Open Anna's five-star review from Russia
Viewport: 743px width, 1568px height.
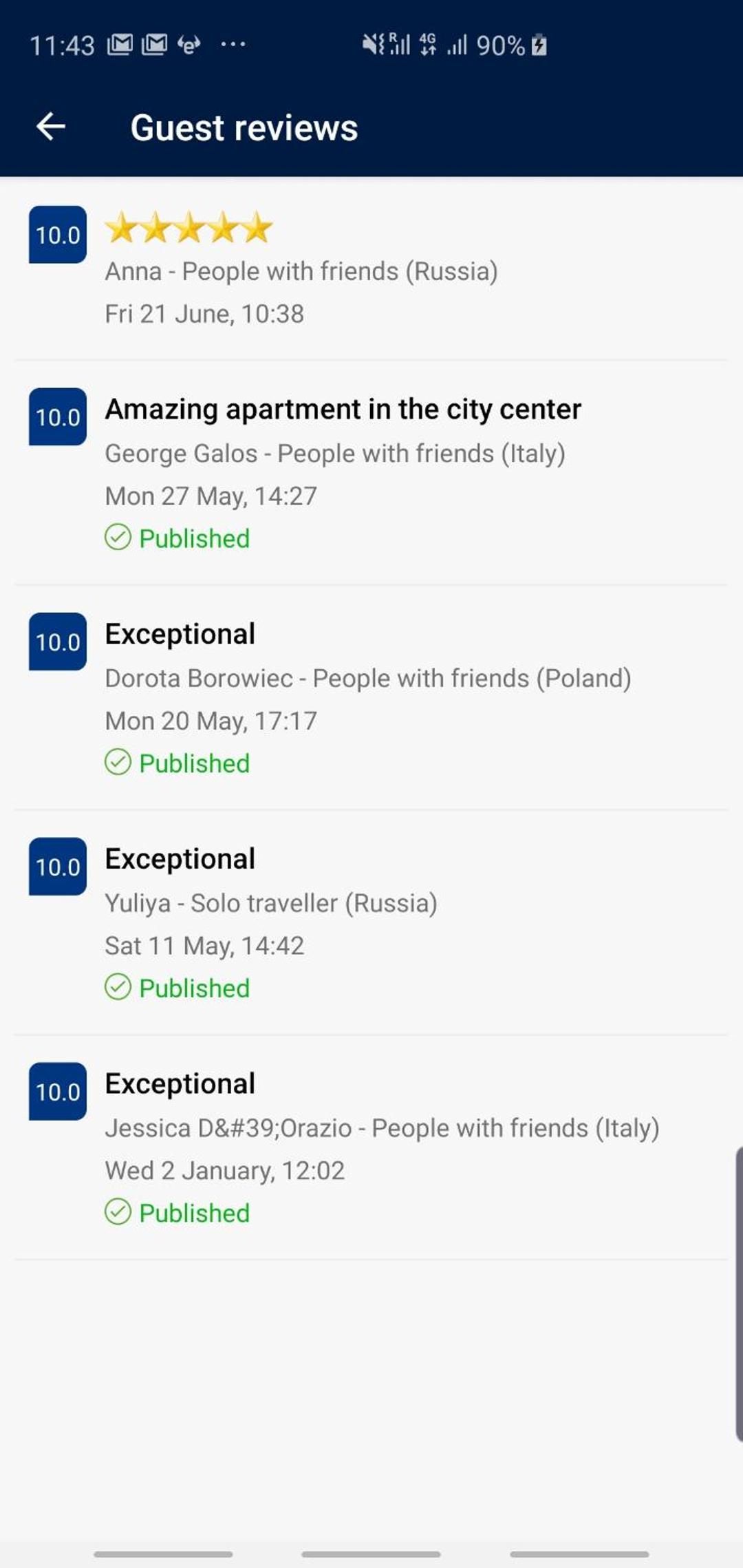(x=371, y=269)
